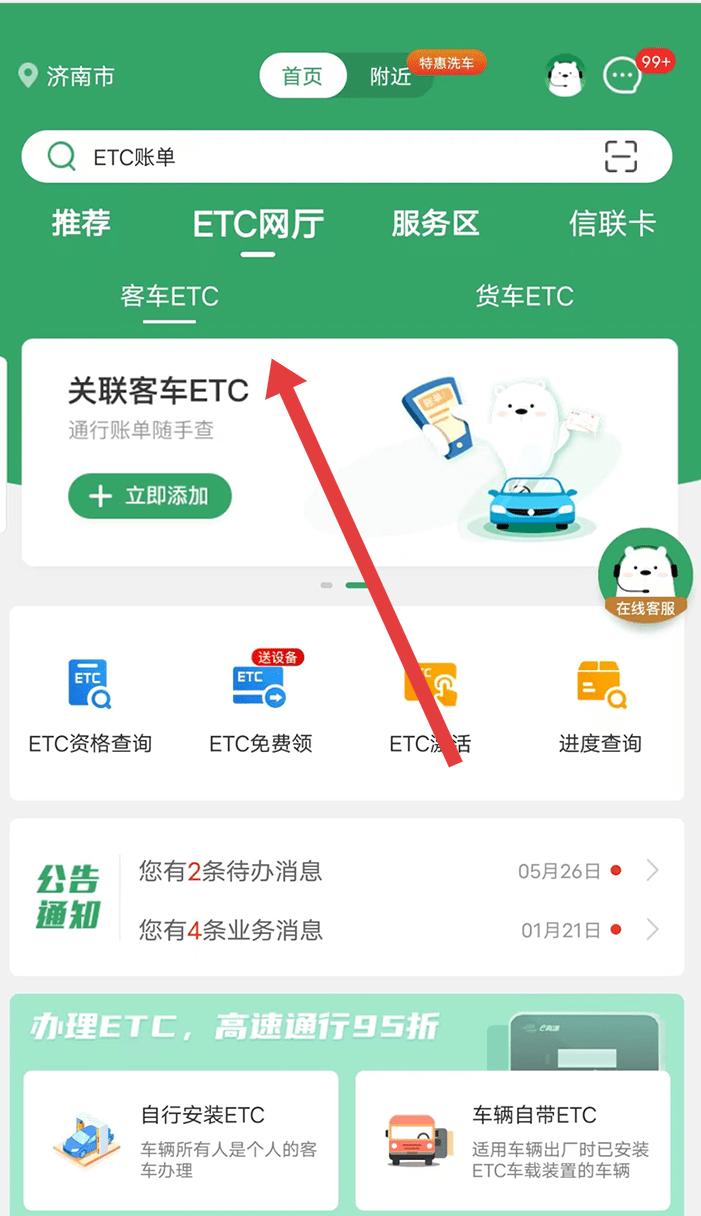The image size is (701, 1216).
Task: Open the 信联卡 tab
Action: pyautogui.click(x=612, y=223)
